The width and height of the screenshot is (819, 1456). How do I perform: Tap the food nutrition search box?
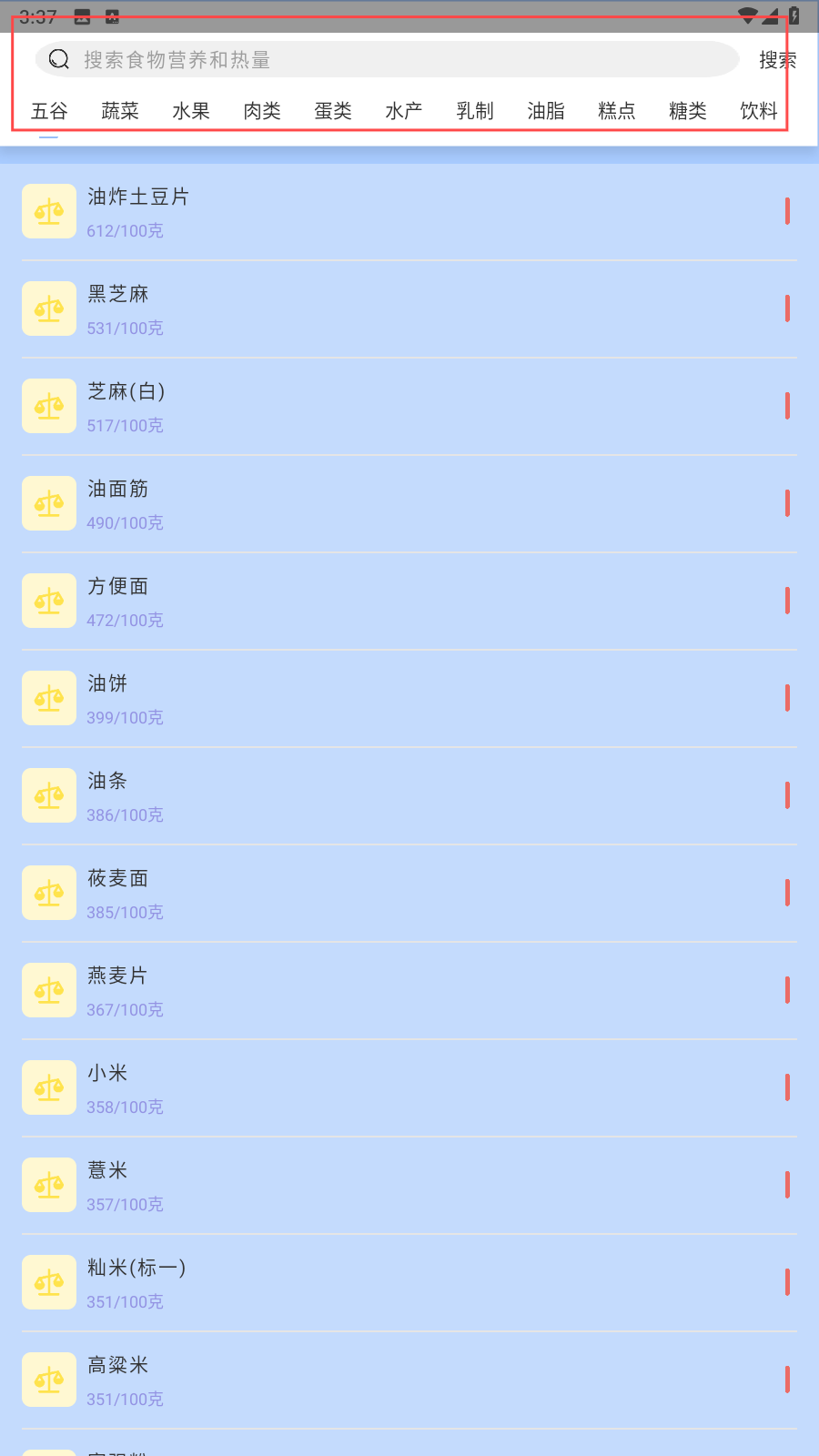(x=387, y=60)
